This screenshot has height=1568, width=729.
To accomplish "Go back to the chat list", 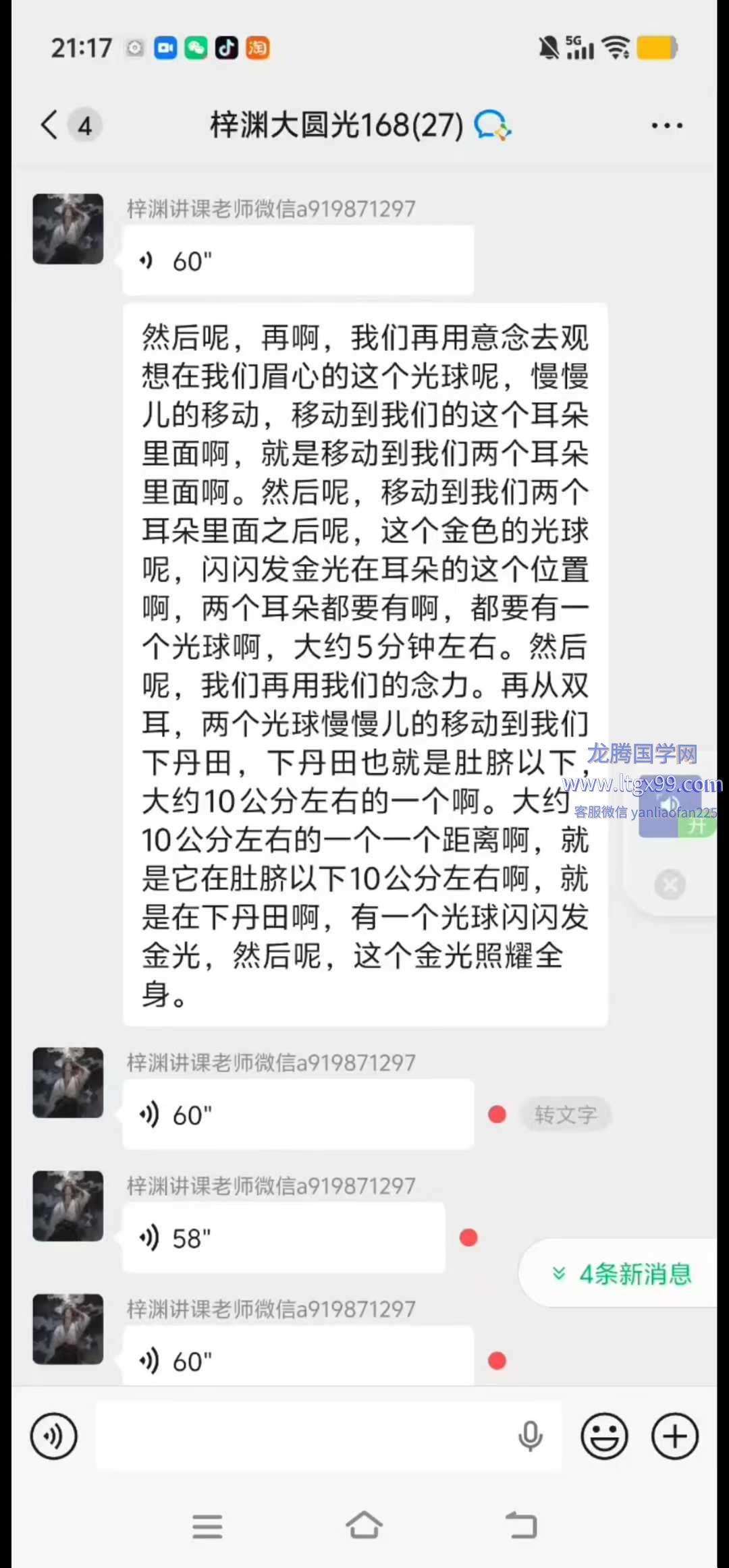I will (x=49, y=125).
